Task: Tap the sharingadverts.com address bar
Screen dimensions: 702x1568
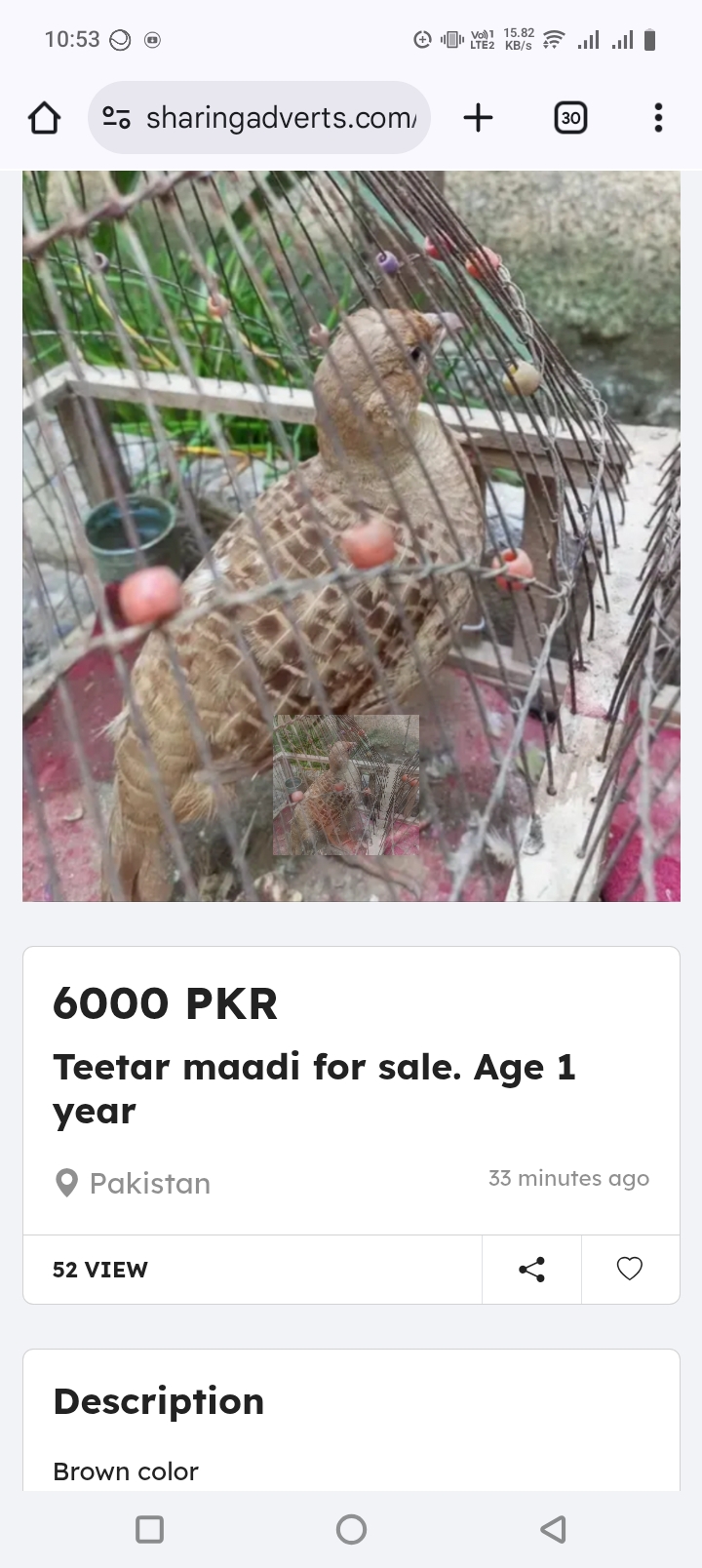Action: click(x=280, y=118)
